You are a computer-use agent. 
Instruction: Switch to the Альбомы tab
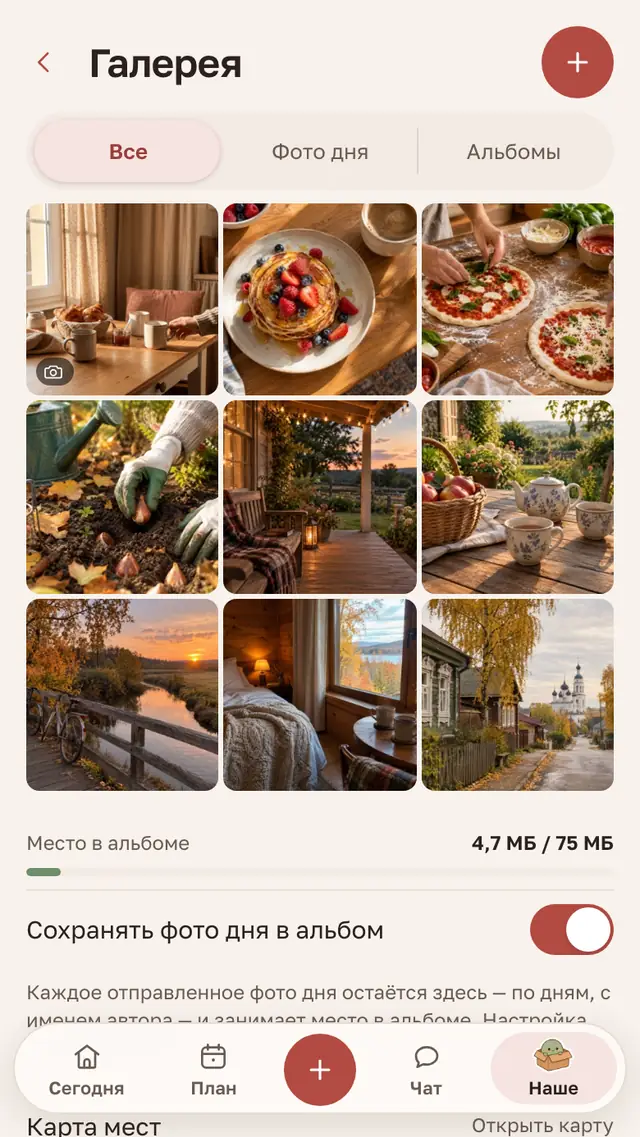click(513, 152)
